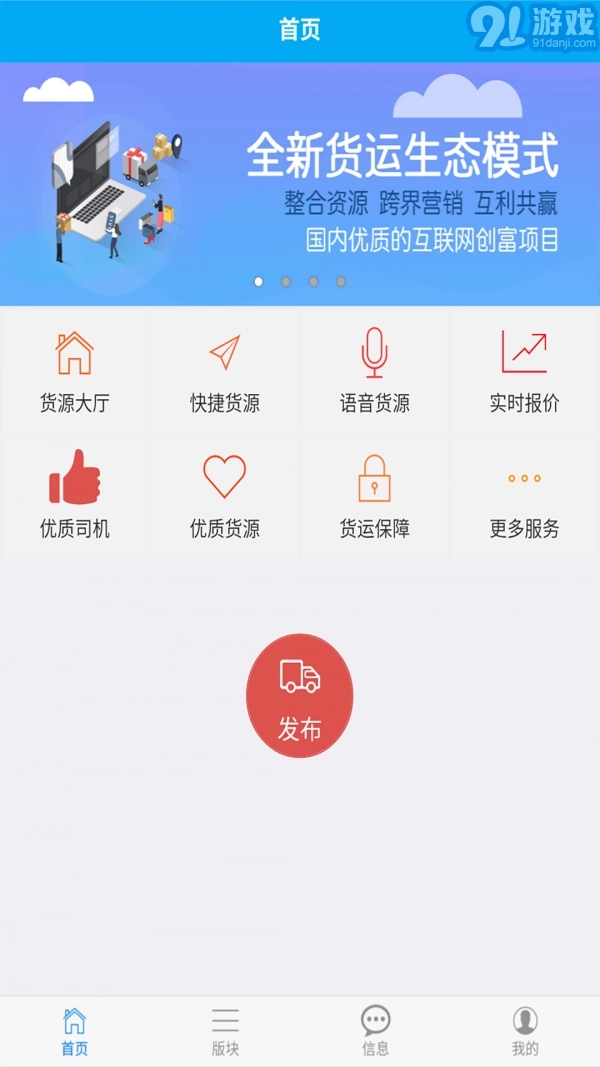Open 快捷货源 quick cargo sources
Screen dimensions: 600x1067
click(x=225, y=371)
